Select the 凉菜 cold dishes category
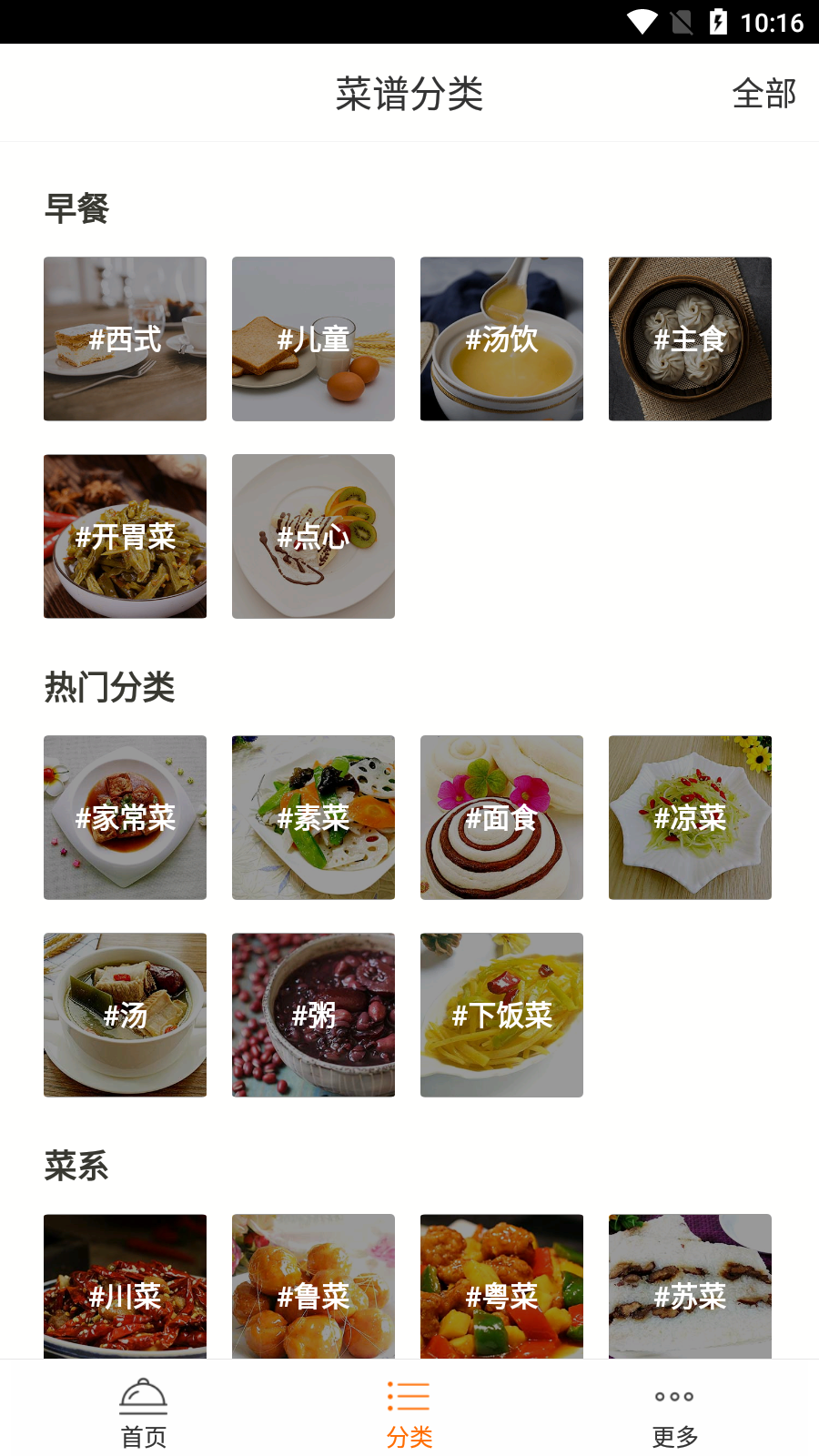Screen dimensions: 819x1456 coord(690,817)
